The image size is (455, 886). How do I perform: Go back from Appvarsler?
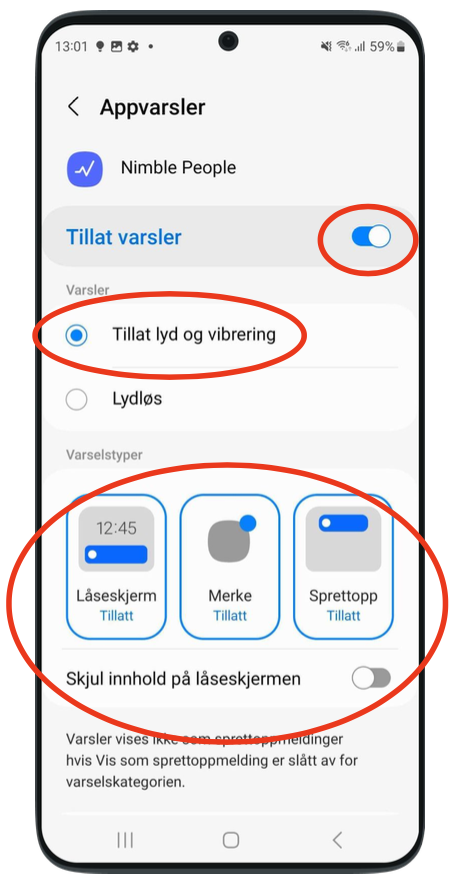(73, 106)
